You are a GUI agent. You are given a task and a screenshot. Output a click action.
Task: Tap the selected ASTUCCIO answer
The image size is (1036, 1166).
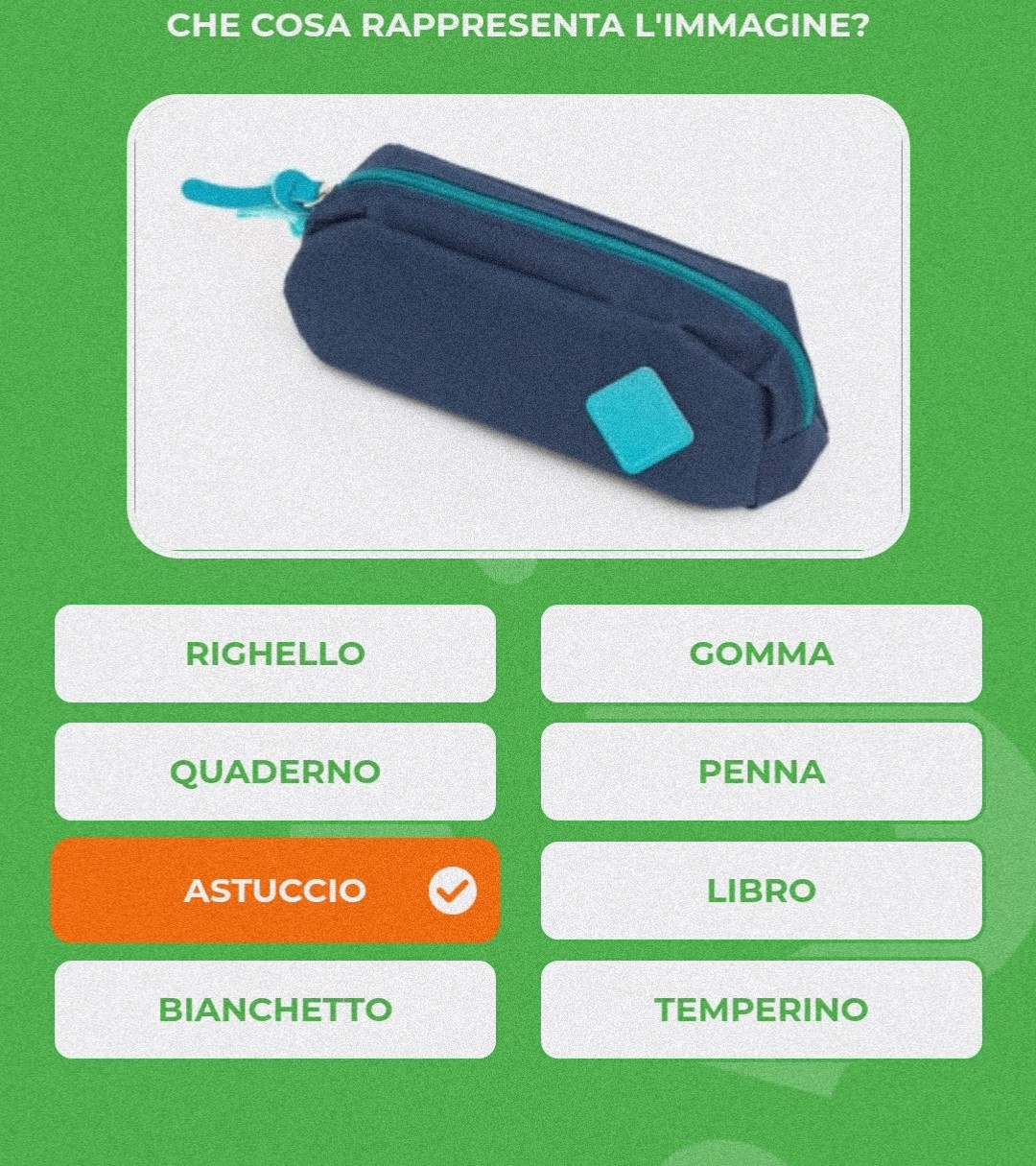pyautogui.click(x=275, y=891)
